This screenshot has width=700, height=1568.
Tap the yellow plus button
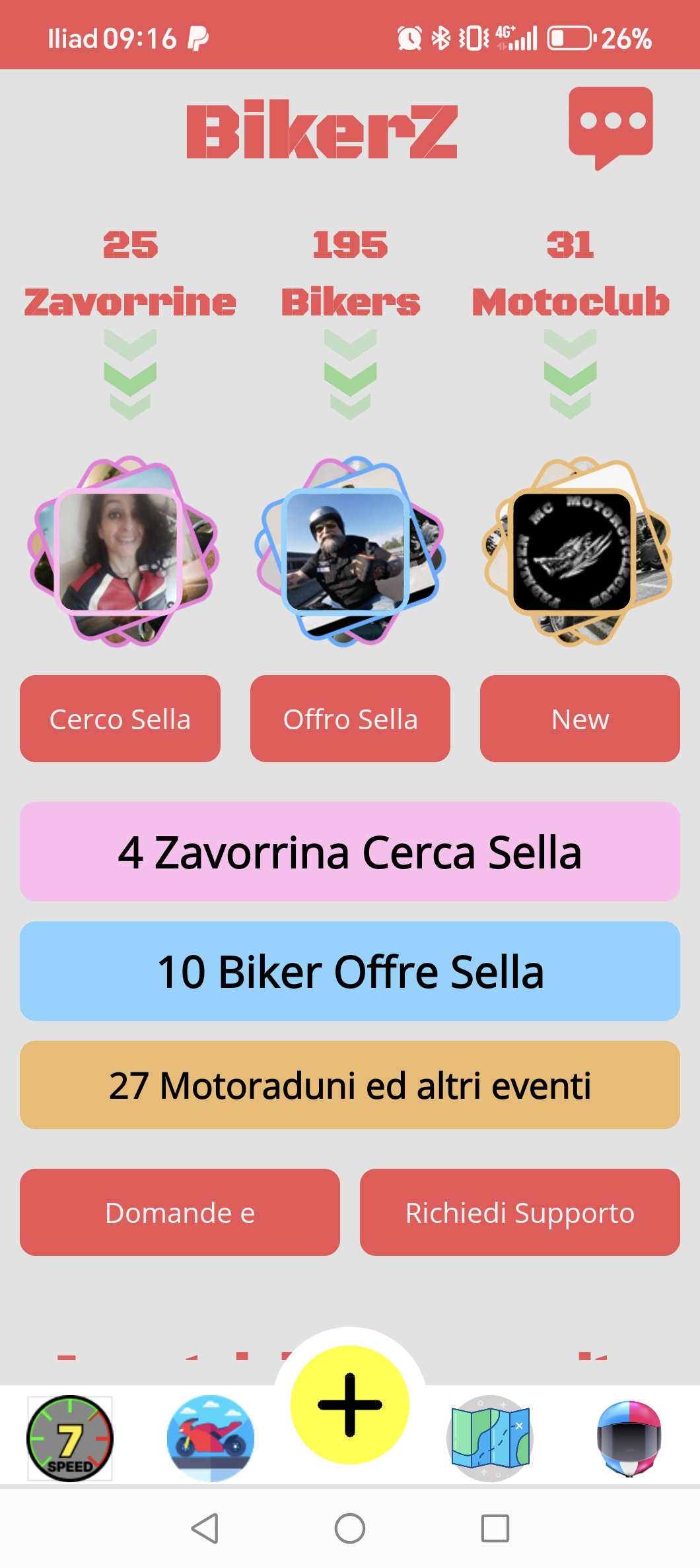click(x=350, y=1405)
